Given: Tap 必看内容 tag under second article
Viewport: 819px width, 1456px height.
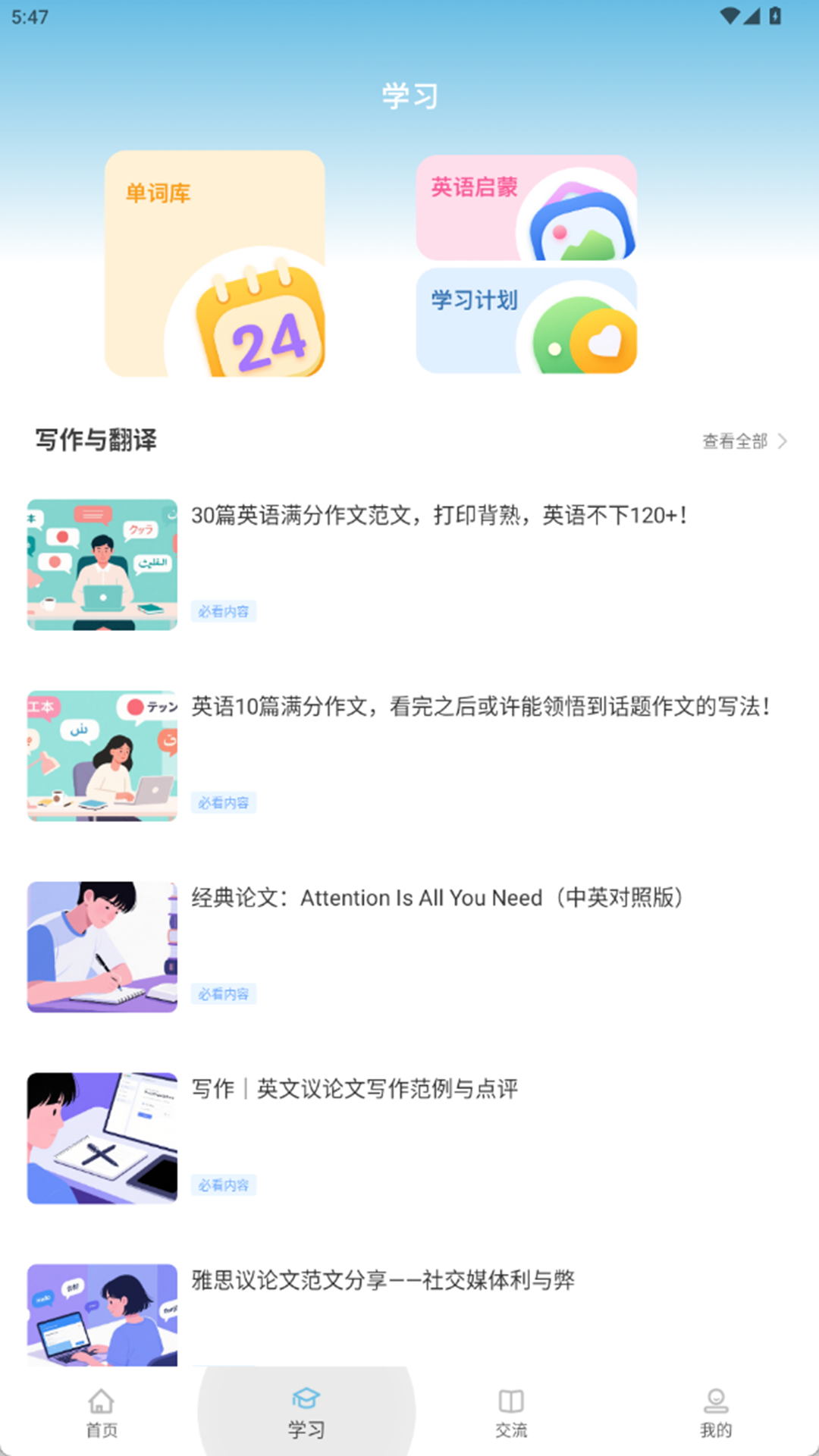Looking at the screenshot, I should (224, 802).
